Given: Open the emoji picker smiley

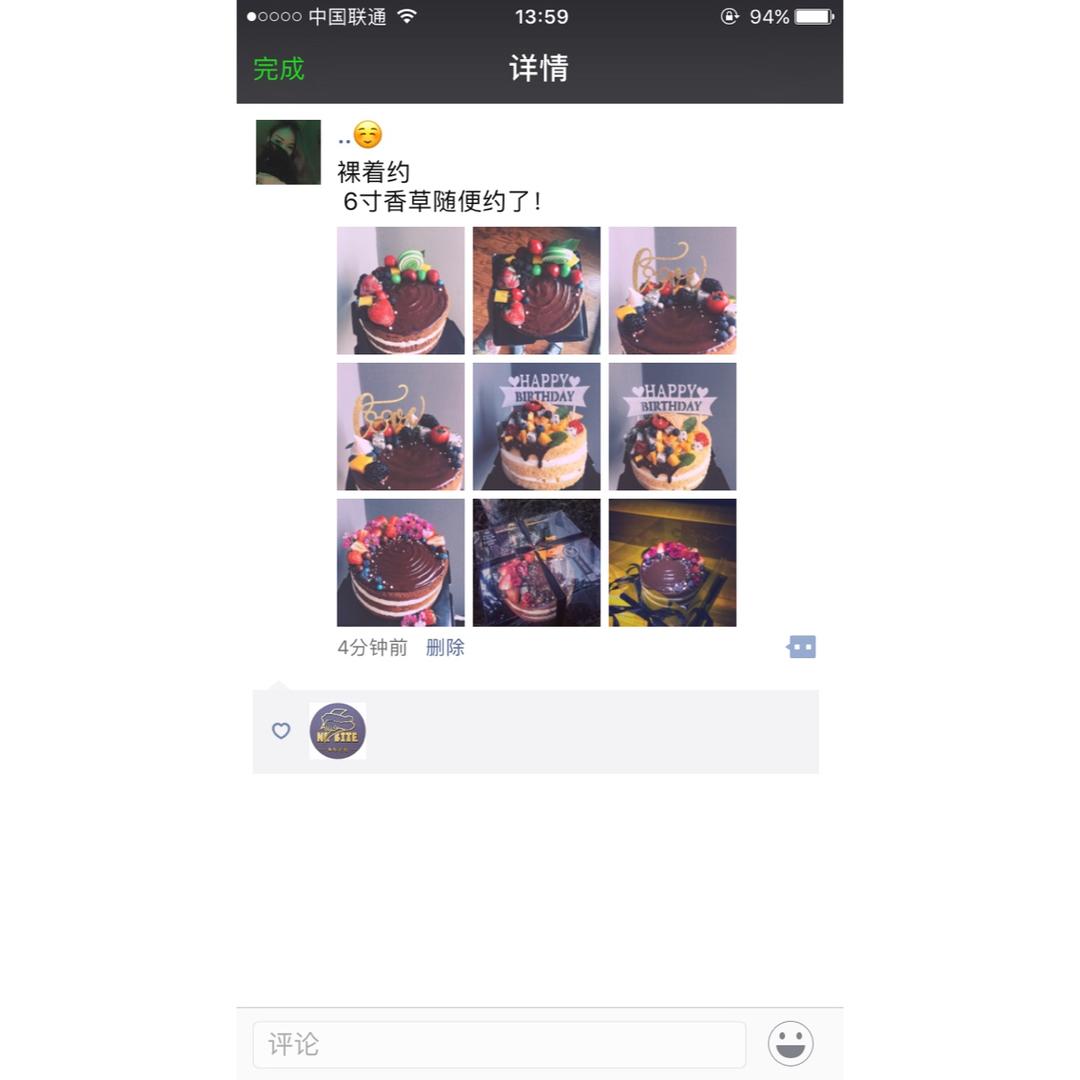Looking at the screenshot, I should [790, 1044].
